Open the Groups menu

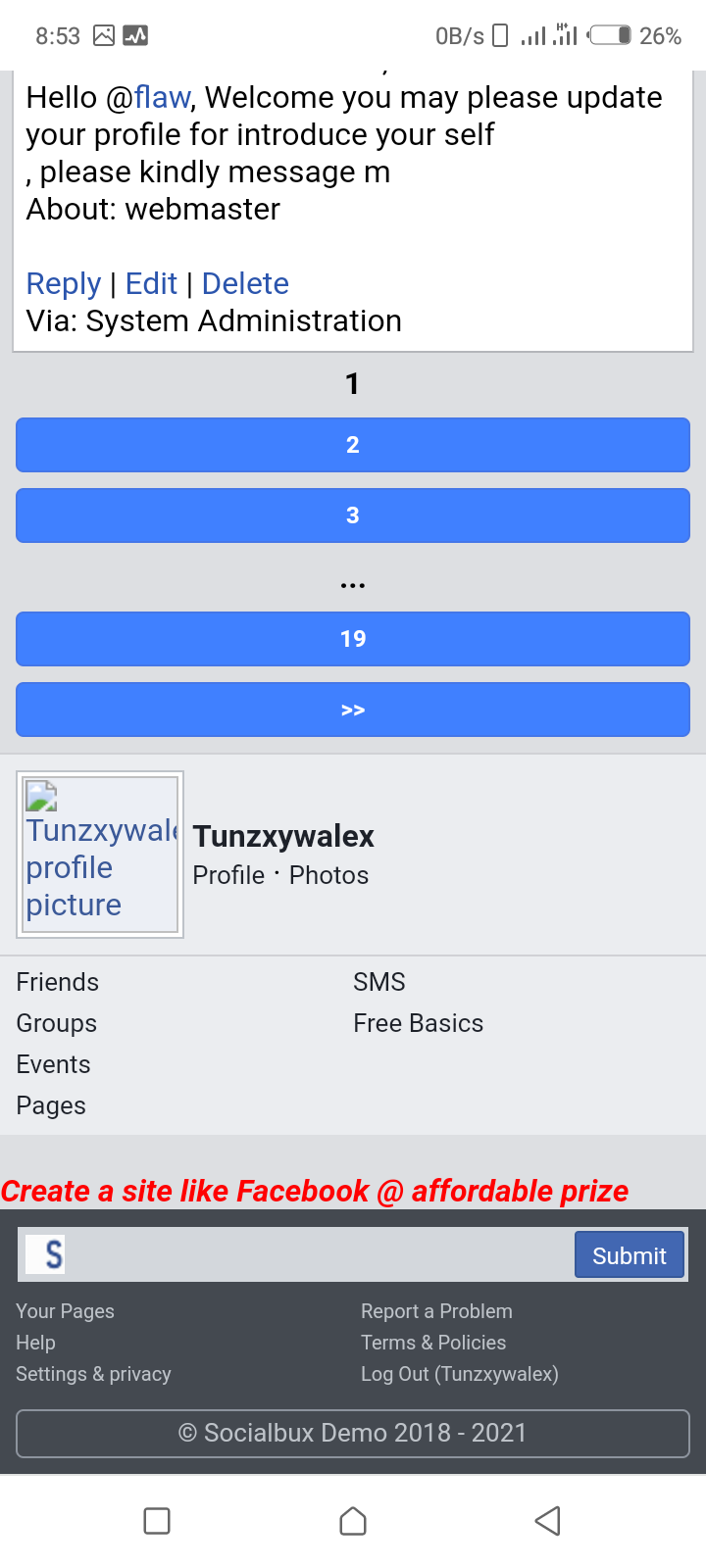click(57, 1023)
